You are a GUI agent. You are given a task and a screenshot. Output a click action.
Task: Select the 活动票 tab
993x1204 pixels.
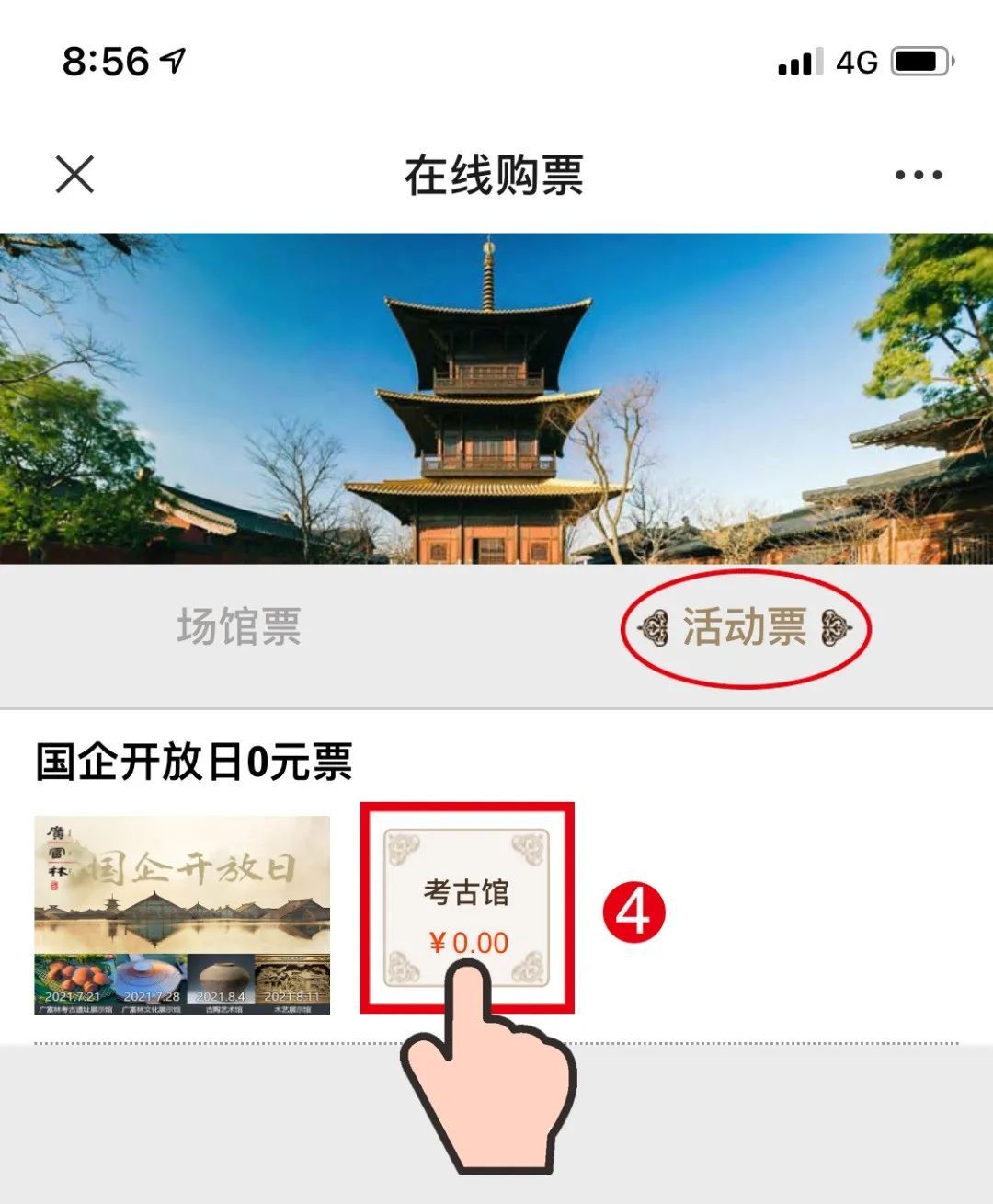745,628
